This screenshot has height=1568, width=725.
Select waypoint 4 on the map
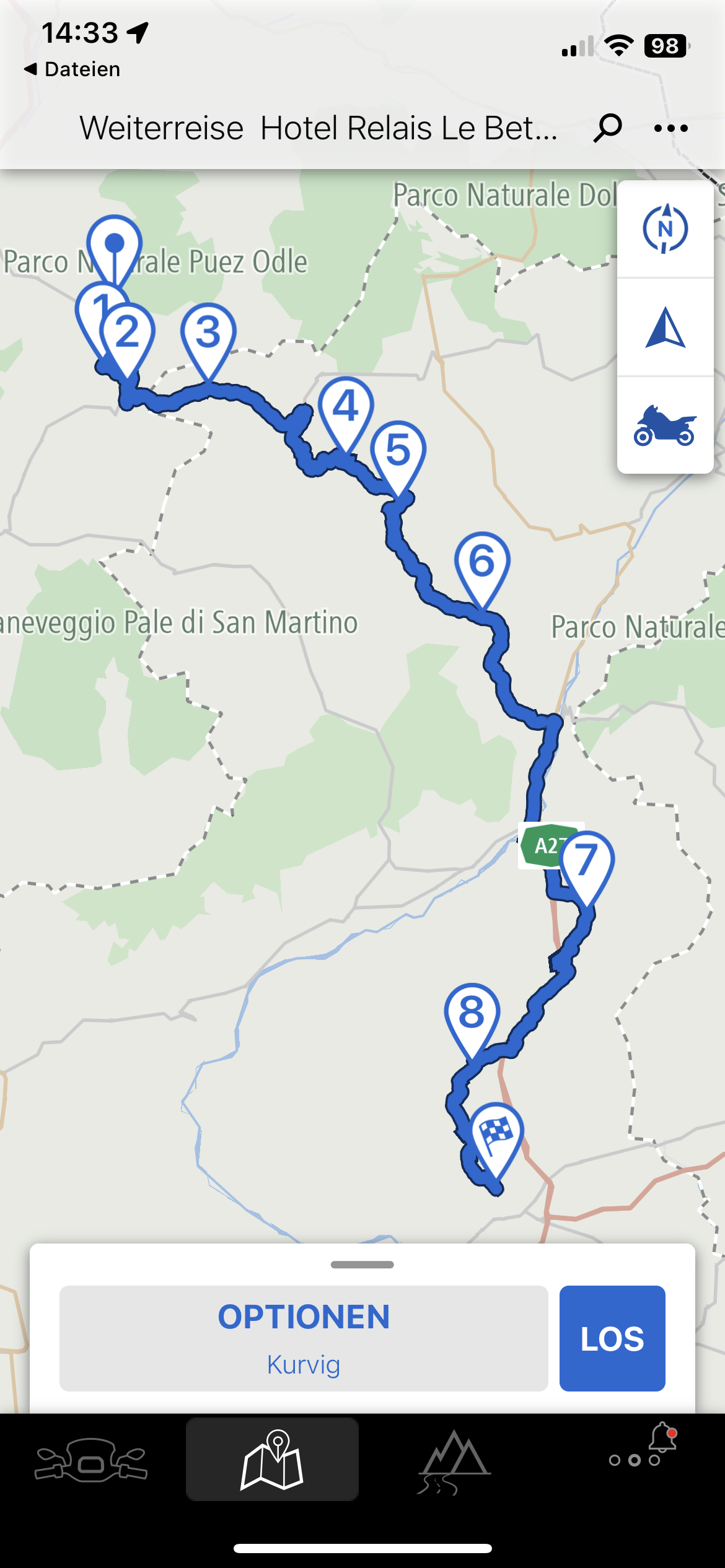click(x=346, y=407)
